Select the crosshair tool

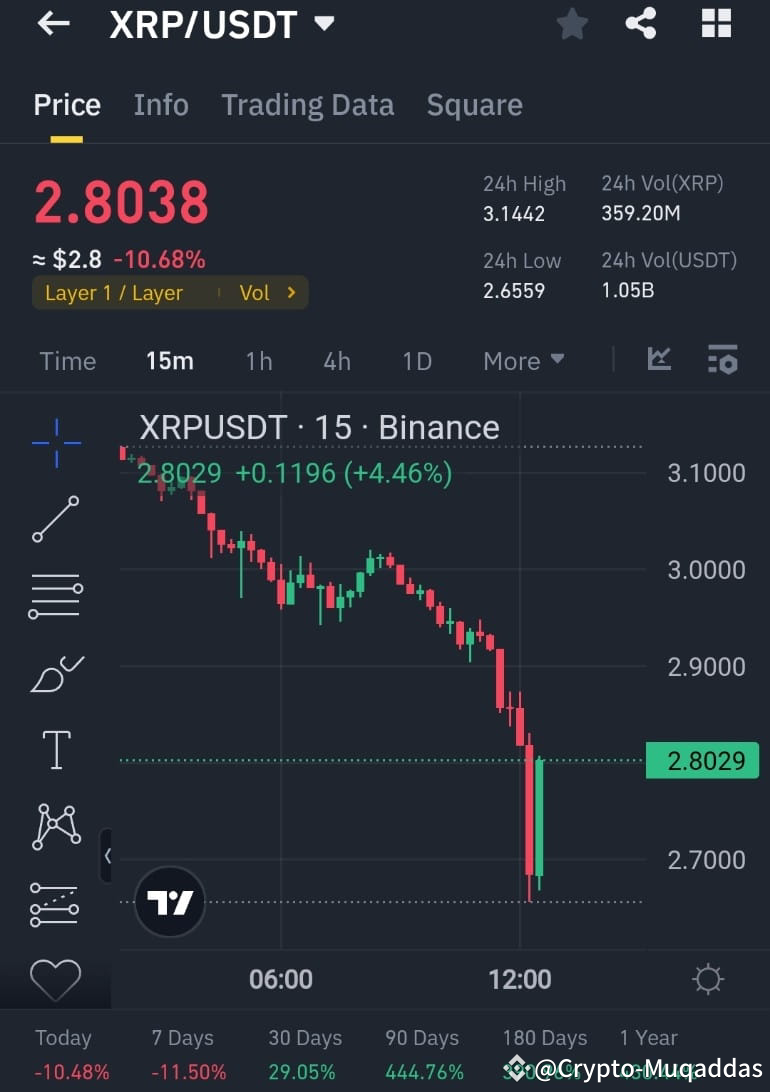[x=55, y=441]
